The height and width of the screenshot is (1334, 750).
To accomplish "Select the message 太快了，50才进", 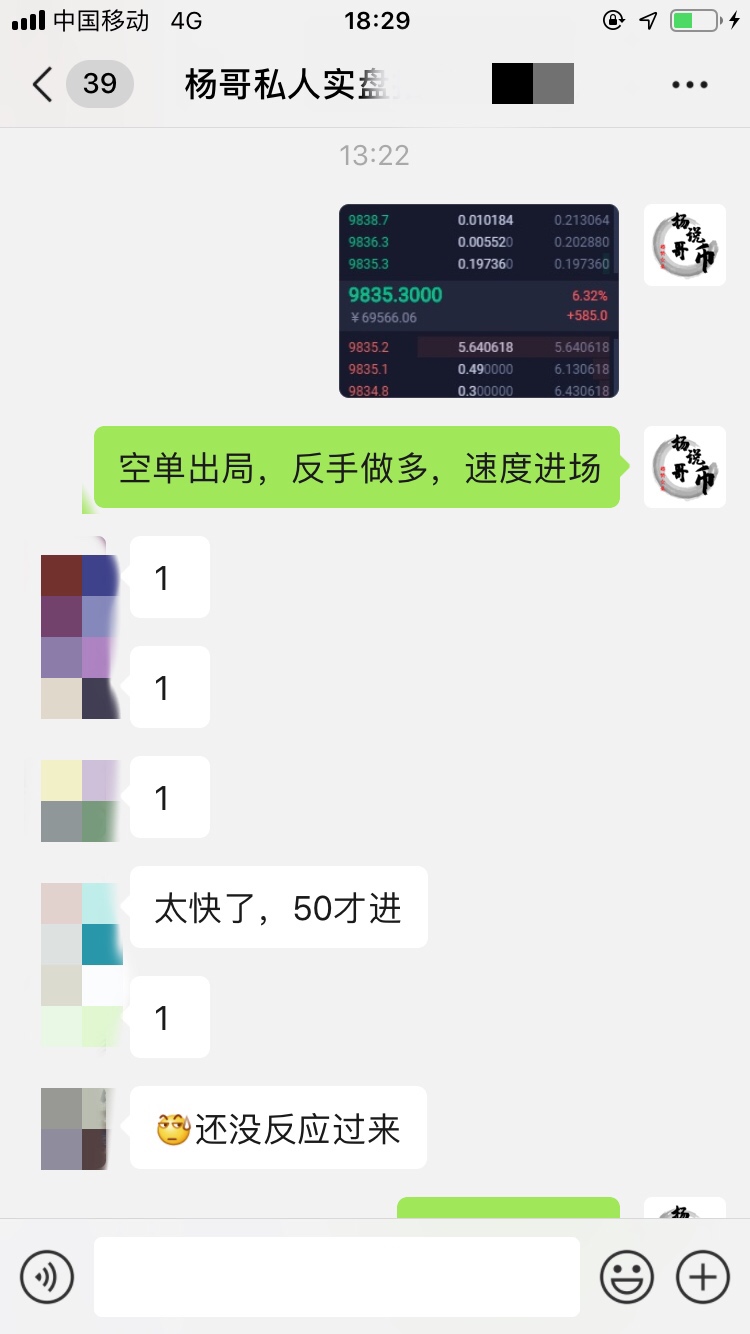I will pos(277,907).
